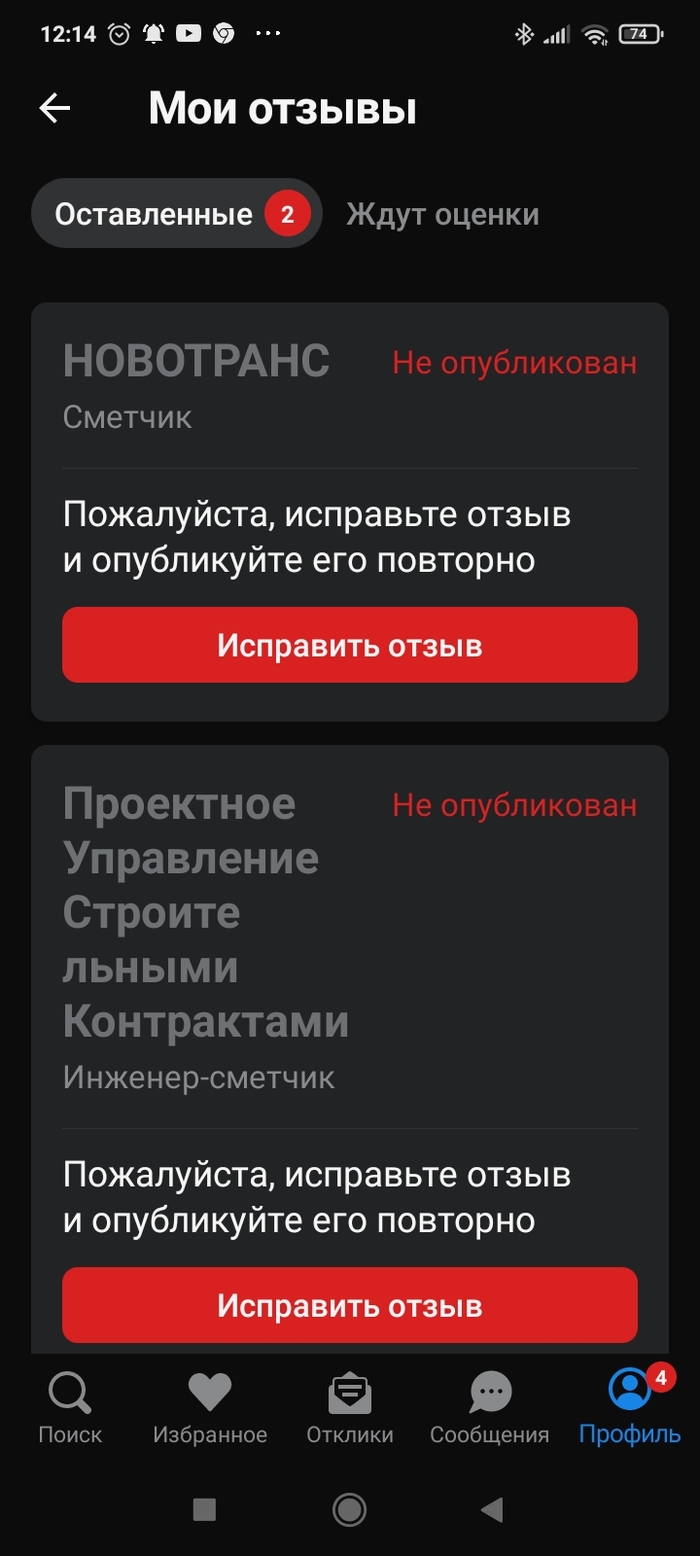Go to the Отклики tab
Screen dimensions: 700x1556
click(349, 1408)
